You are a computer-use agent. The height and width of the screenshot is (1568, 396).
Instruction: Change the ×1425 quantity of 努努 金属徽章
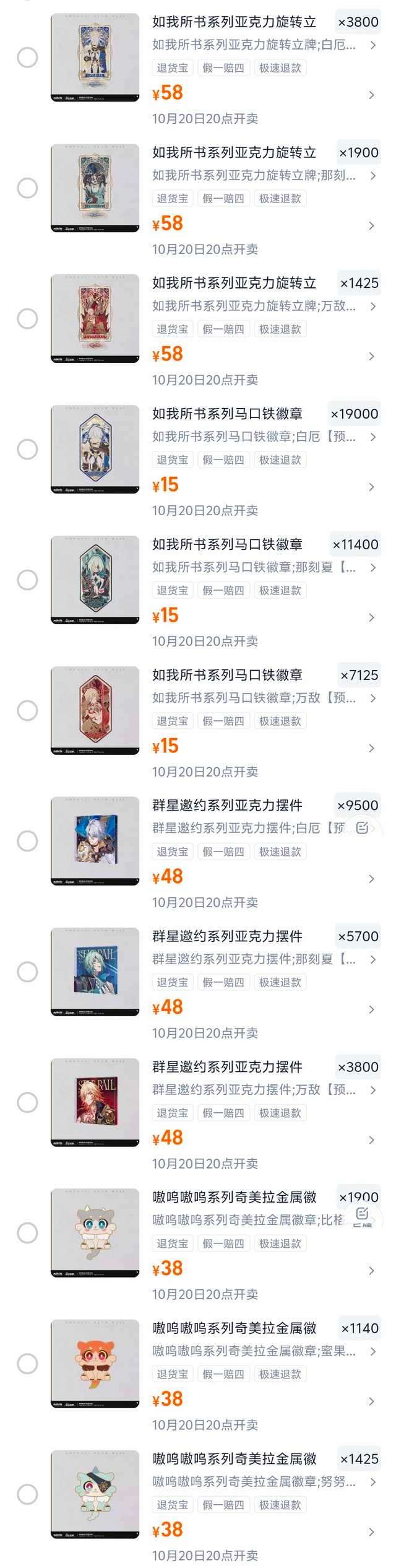click(358, 1458)
